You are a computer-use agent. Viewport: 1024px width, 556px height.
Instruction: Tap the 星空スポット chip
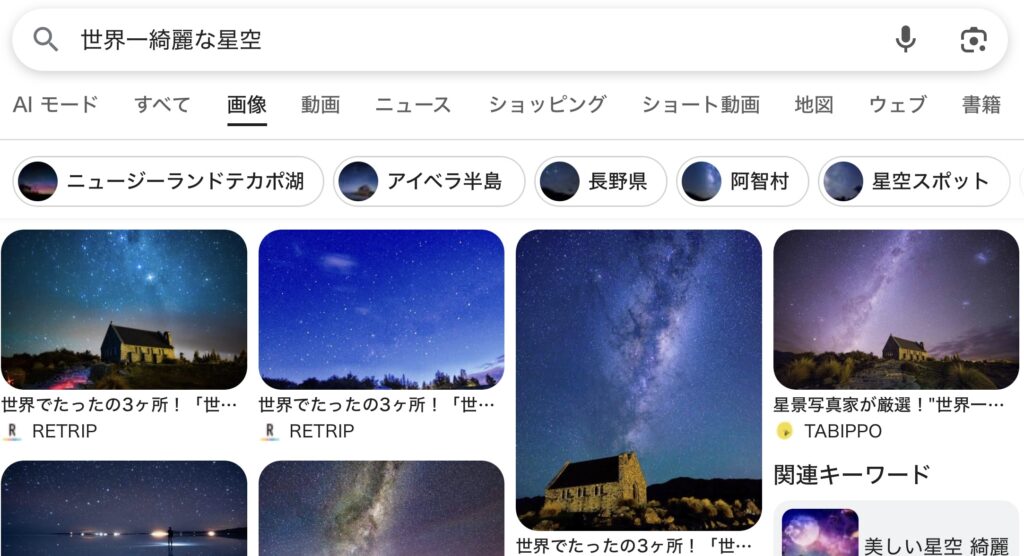point(914,182)
